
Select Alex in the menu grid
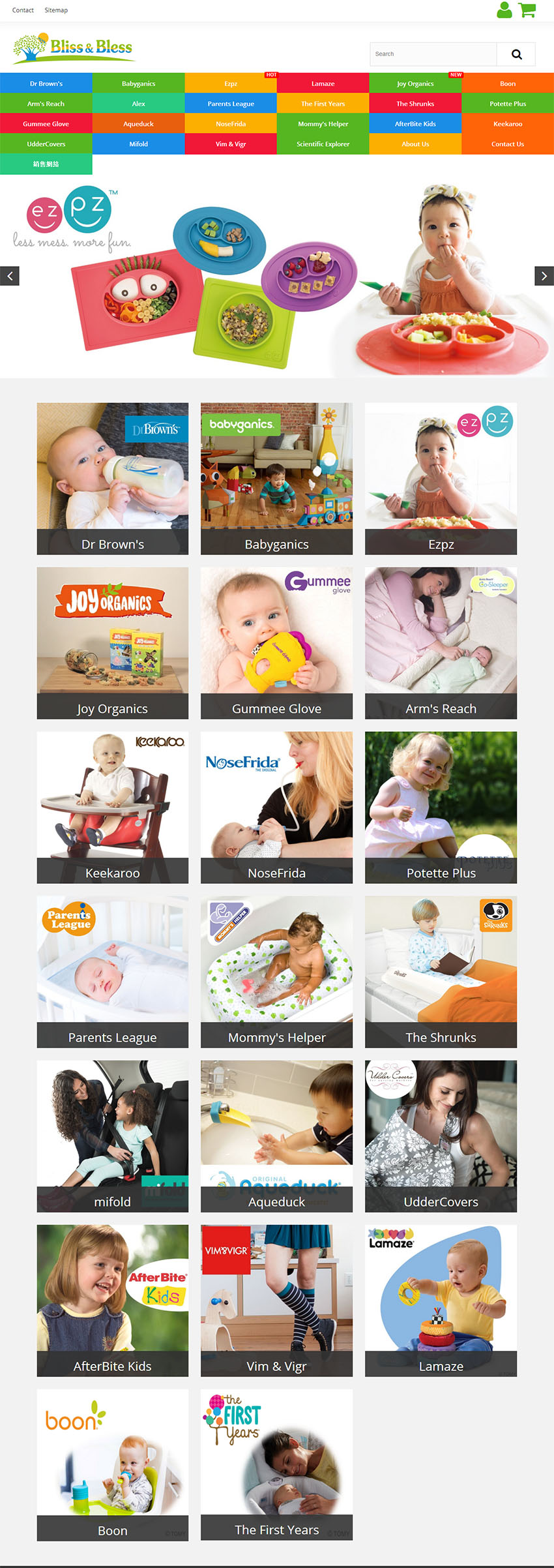(138, 104)
